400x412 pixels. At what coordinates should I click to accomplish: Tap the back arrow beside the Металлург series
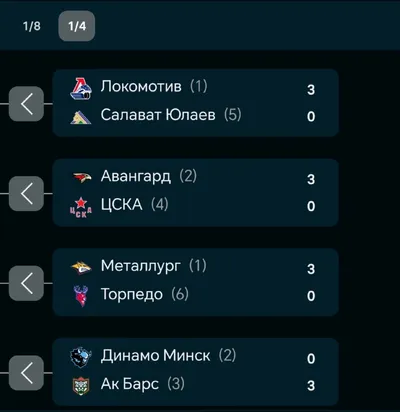(x=26, y=283)
